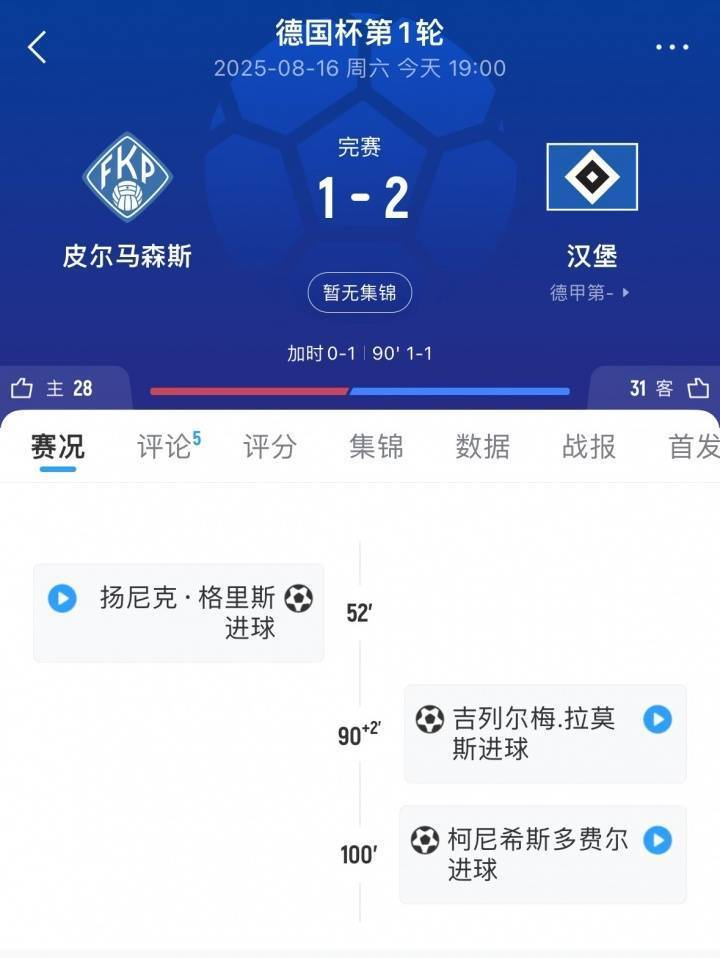Select the 战报 tab
Image resolution: width=720 pixels, height=958 pixels.
(x=587, y=448)
